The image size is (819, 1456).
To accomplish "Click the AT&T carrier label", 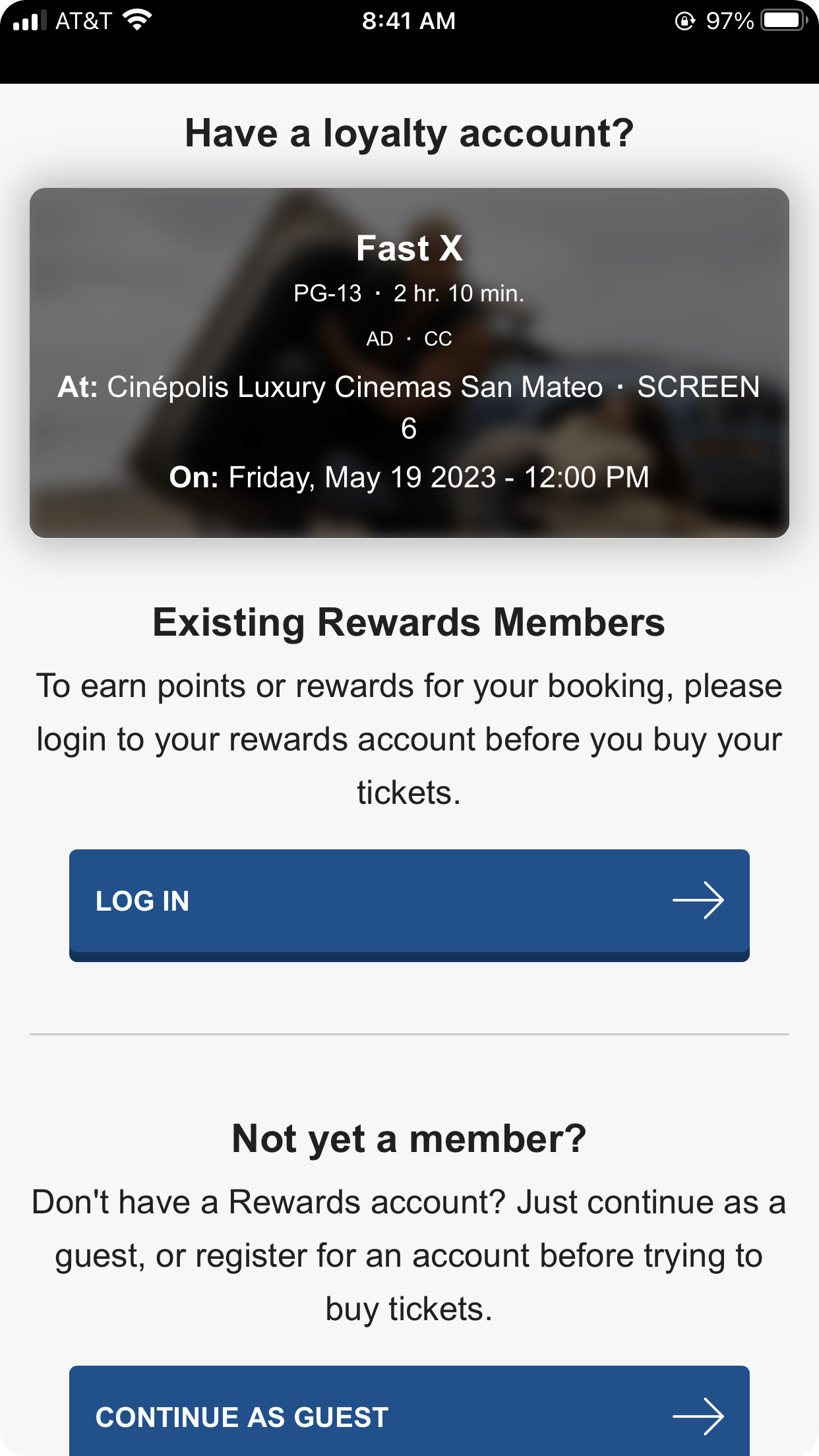I will click(86, 20).
